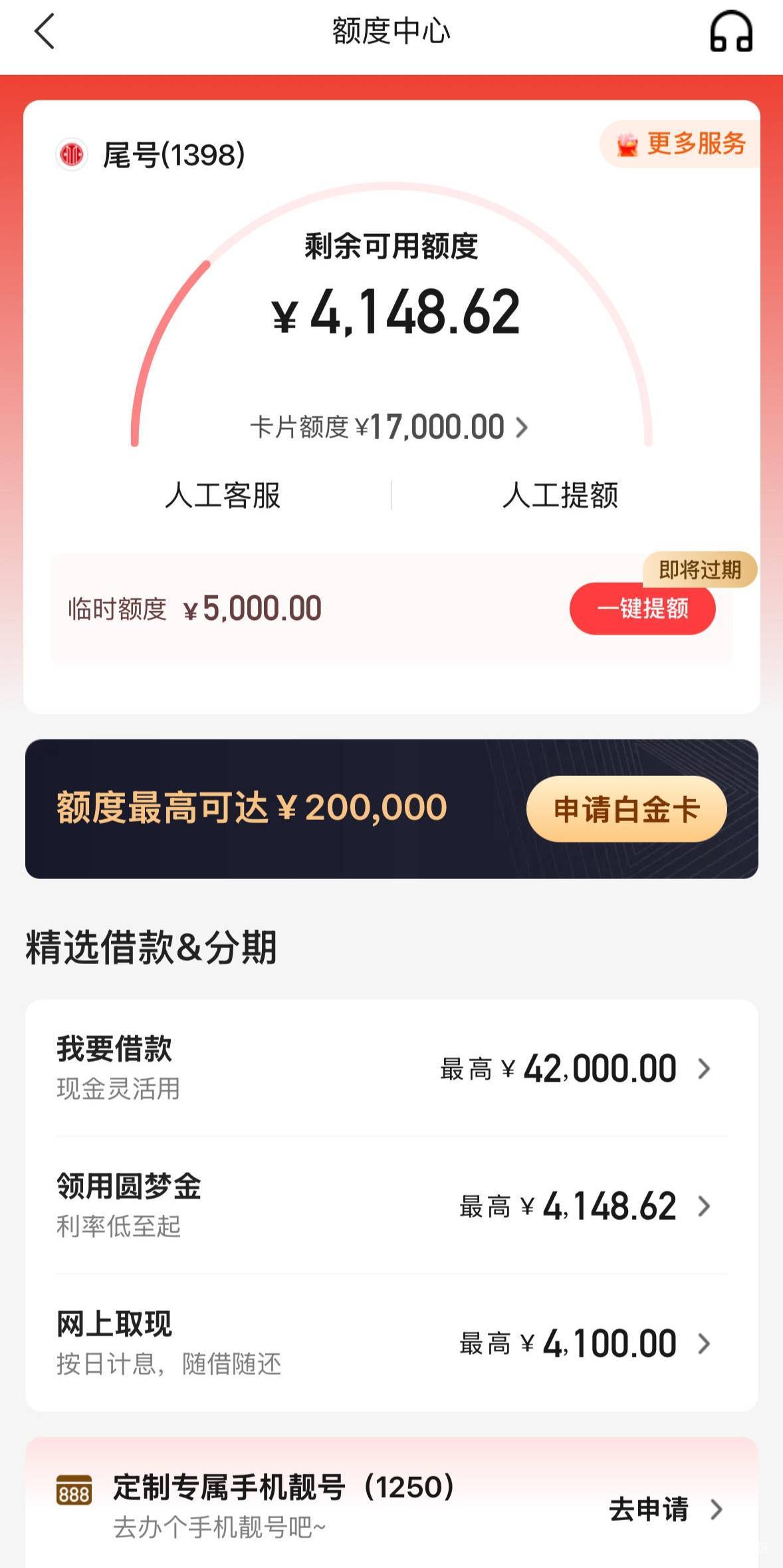Open 网上取现 cash withdrawal row
The width and height of the screenshot is (783, 1568).
click(x=391, y=1343)
